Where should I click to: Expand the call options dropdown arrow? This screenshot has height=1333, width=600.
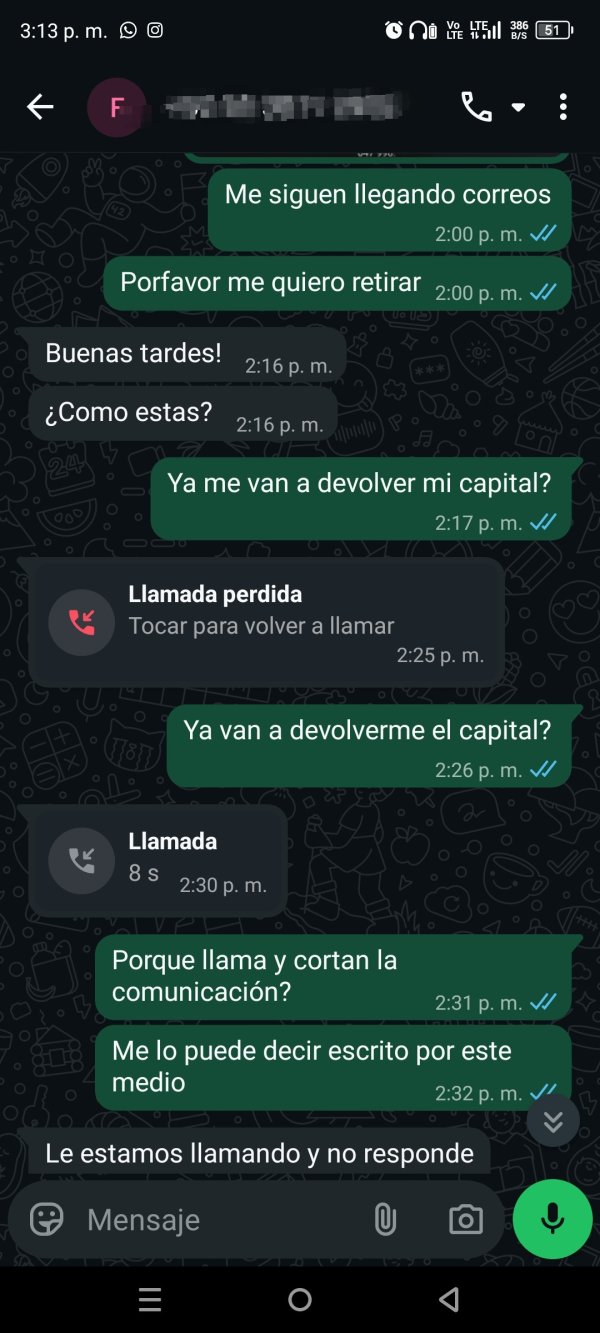(518, 107)
